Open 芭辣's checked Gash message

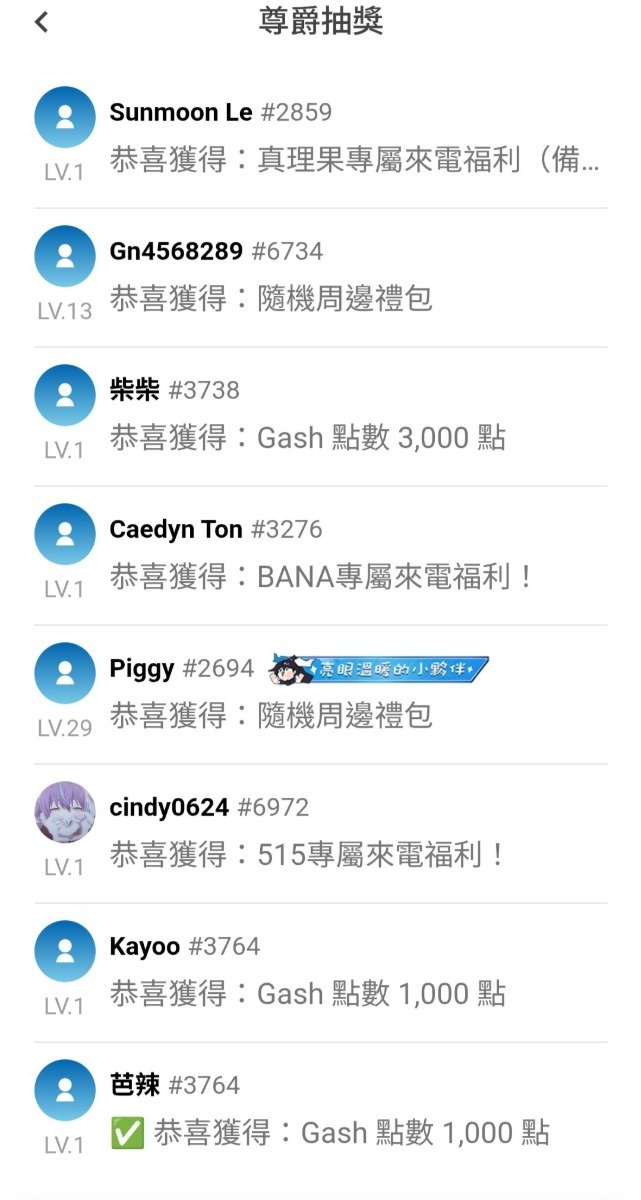click(330, 1132)
